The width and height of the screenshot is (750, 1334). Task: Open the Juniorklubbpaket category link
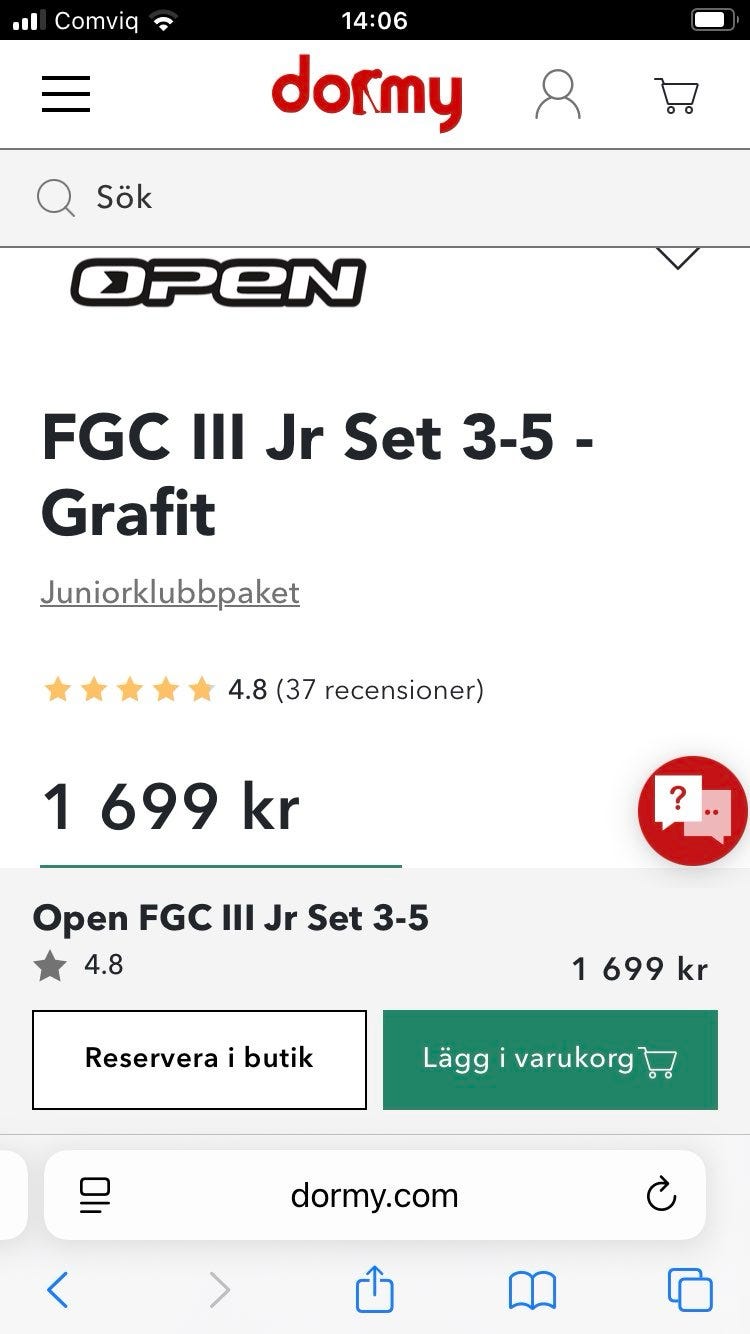[x=170, y=593]
